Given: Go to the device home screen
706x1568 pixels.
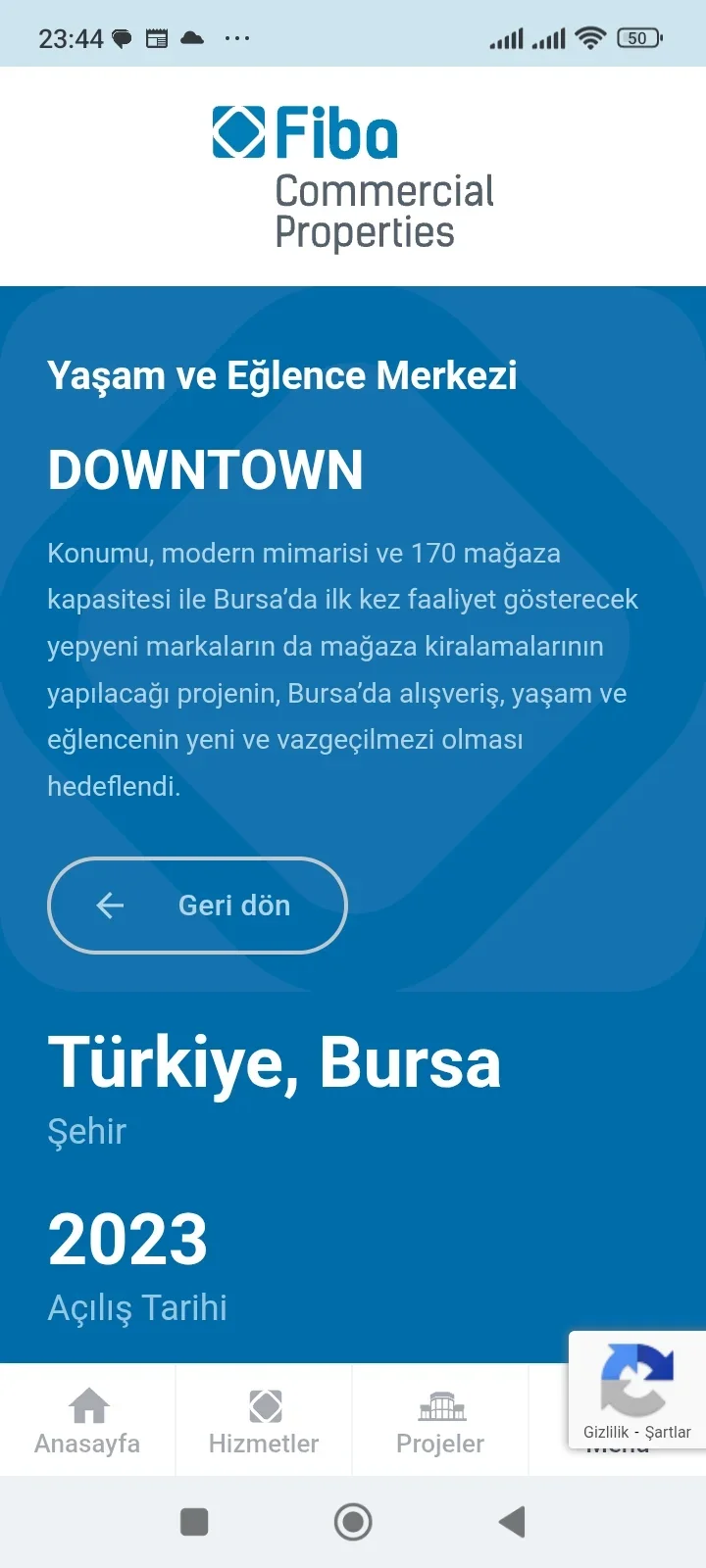Looking at the screenshot, I should (353, 1522).
